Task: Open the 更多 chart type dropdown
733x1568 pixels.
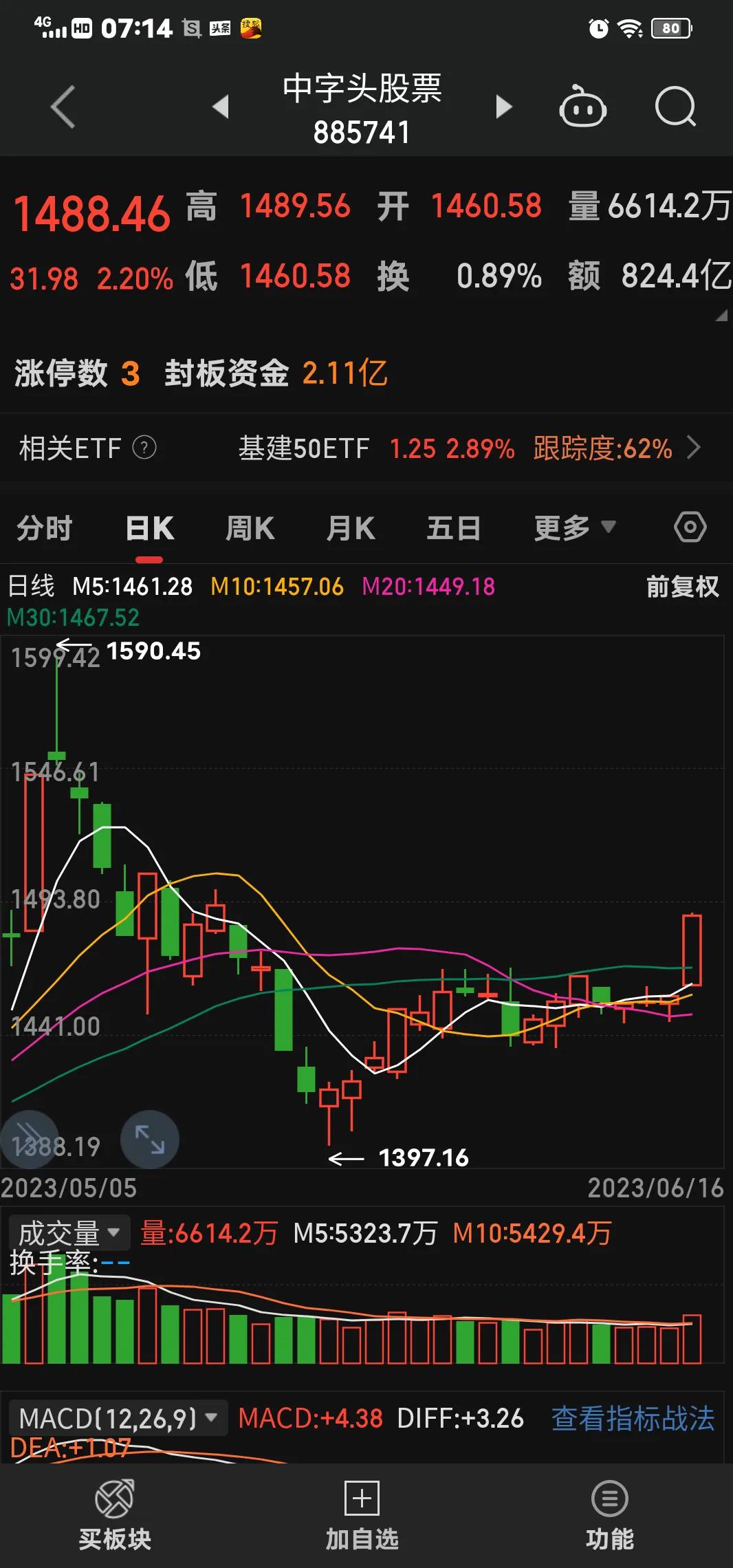Action: click(x=573, y=527)
